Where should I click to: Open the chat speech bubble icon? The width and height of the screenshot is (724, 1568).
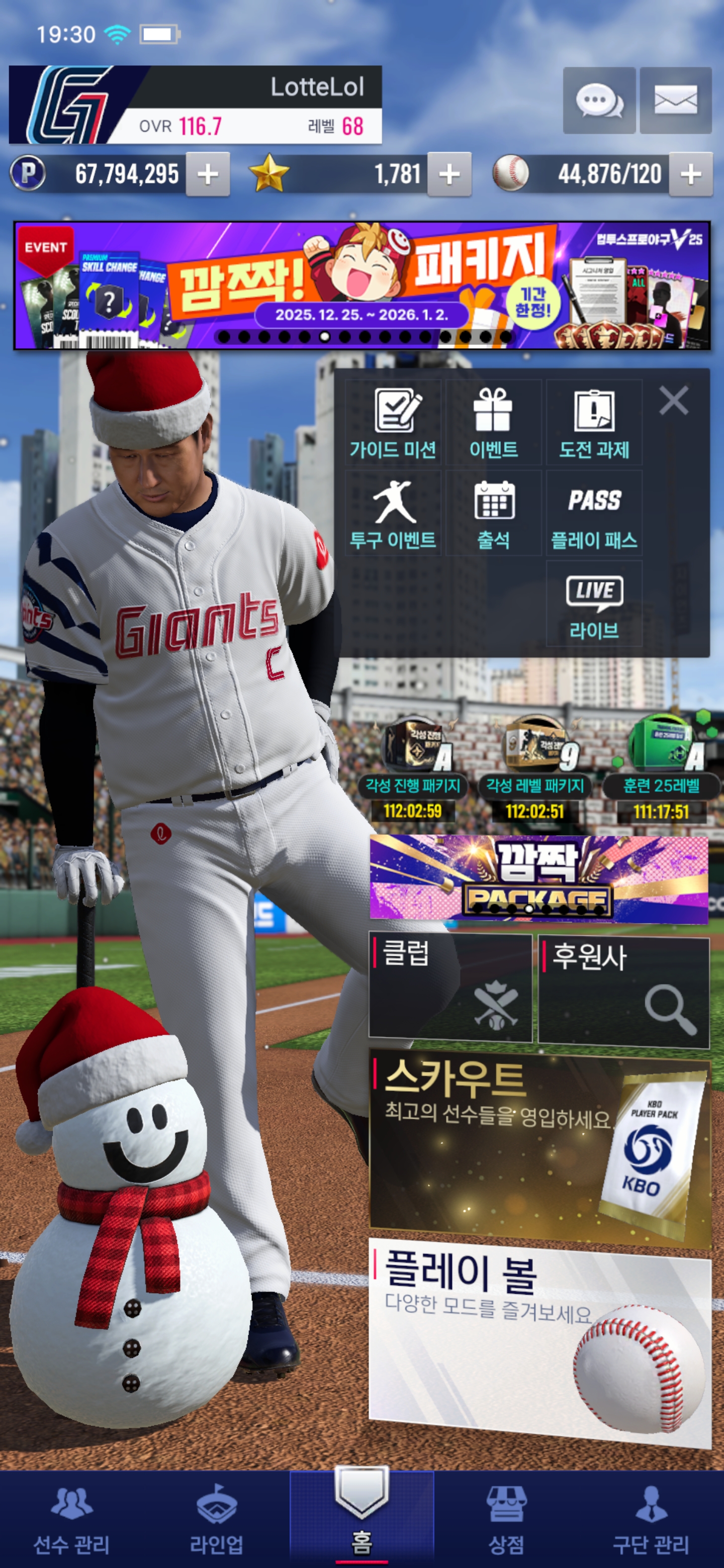[x=599, y=101]
